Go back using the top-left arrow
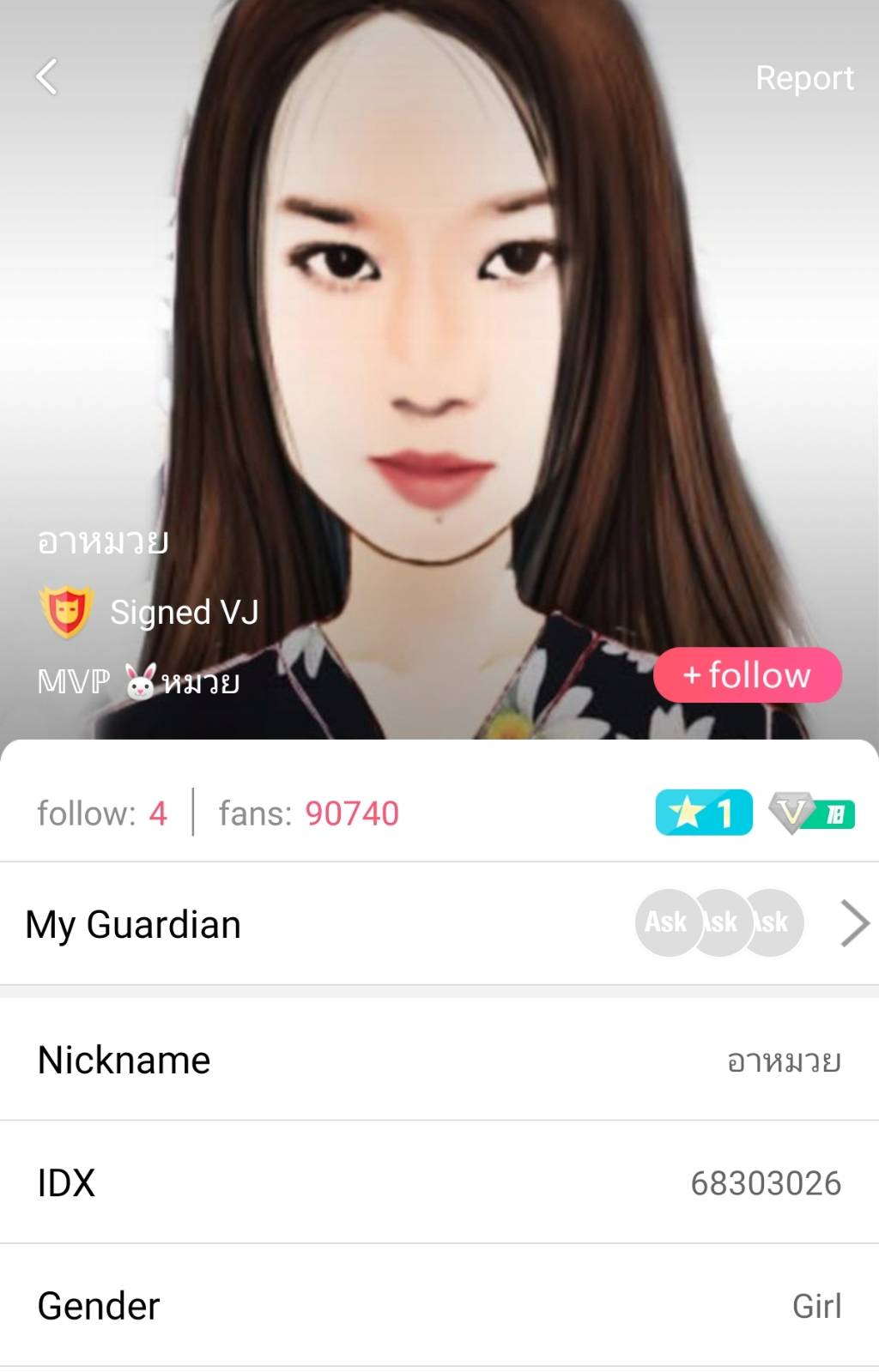879x1372 pixels. (x=47, y=77)
